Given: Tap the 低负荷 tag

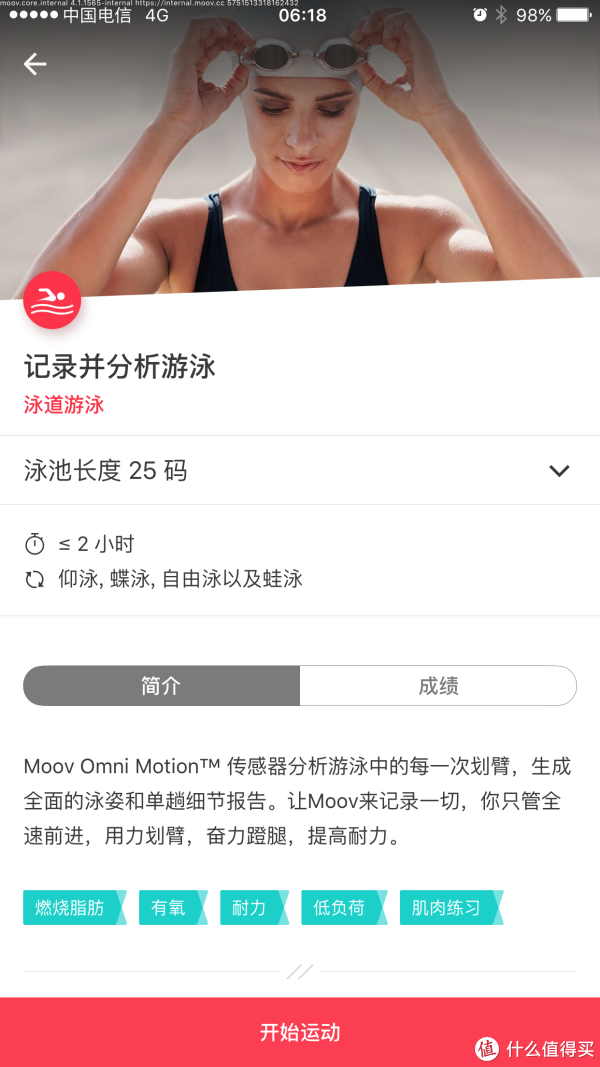Looking at the screenshot, I should coord(341,908).
